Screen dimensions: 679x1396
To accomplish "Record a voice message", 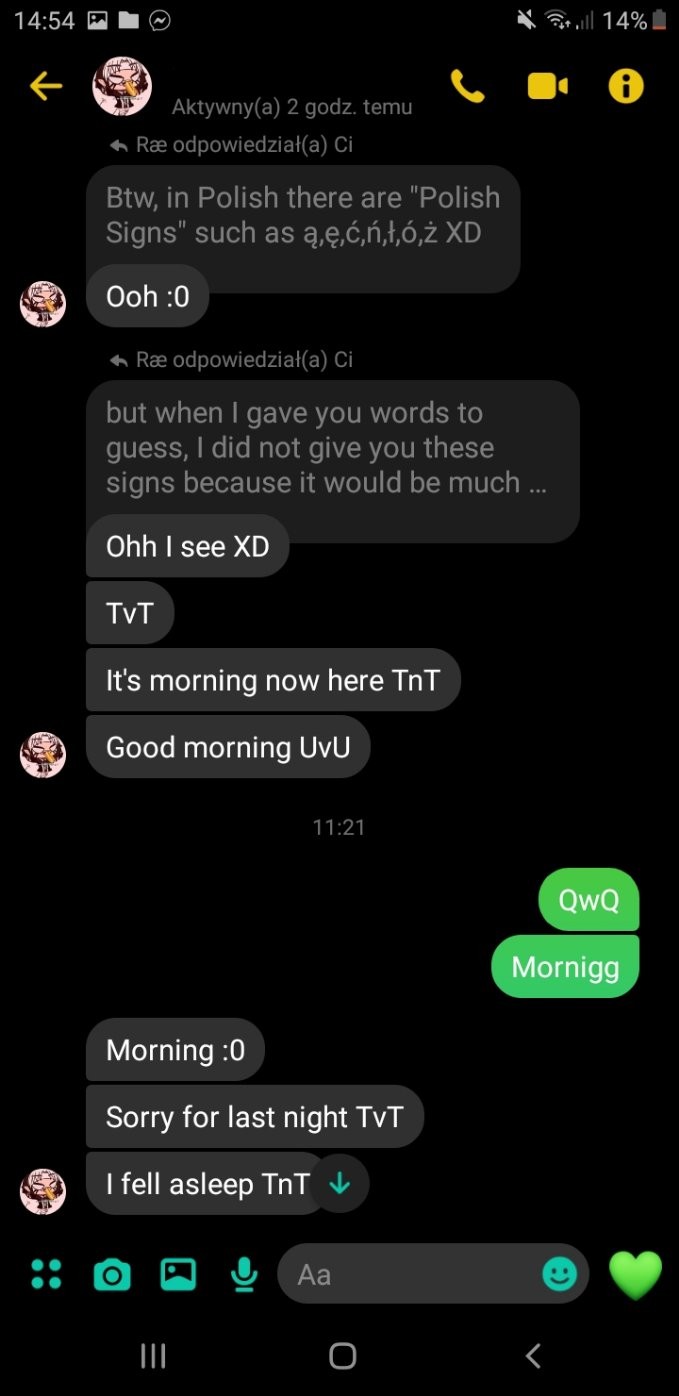I will (x=244, y=1274).
